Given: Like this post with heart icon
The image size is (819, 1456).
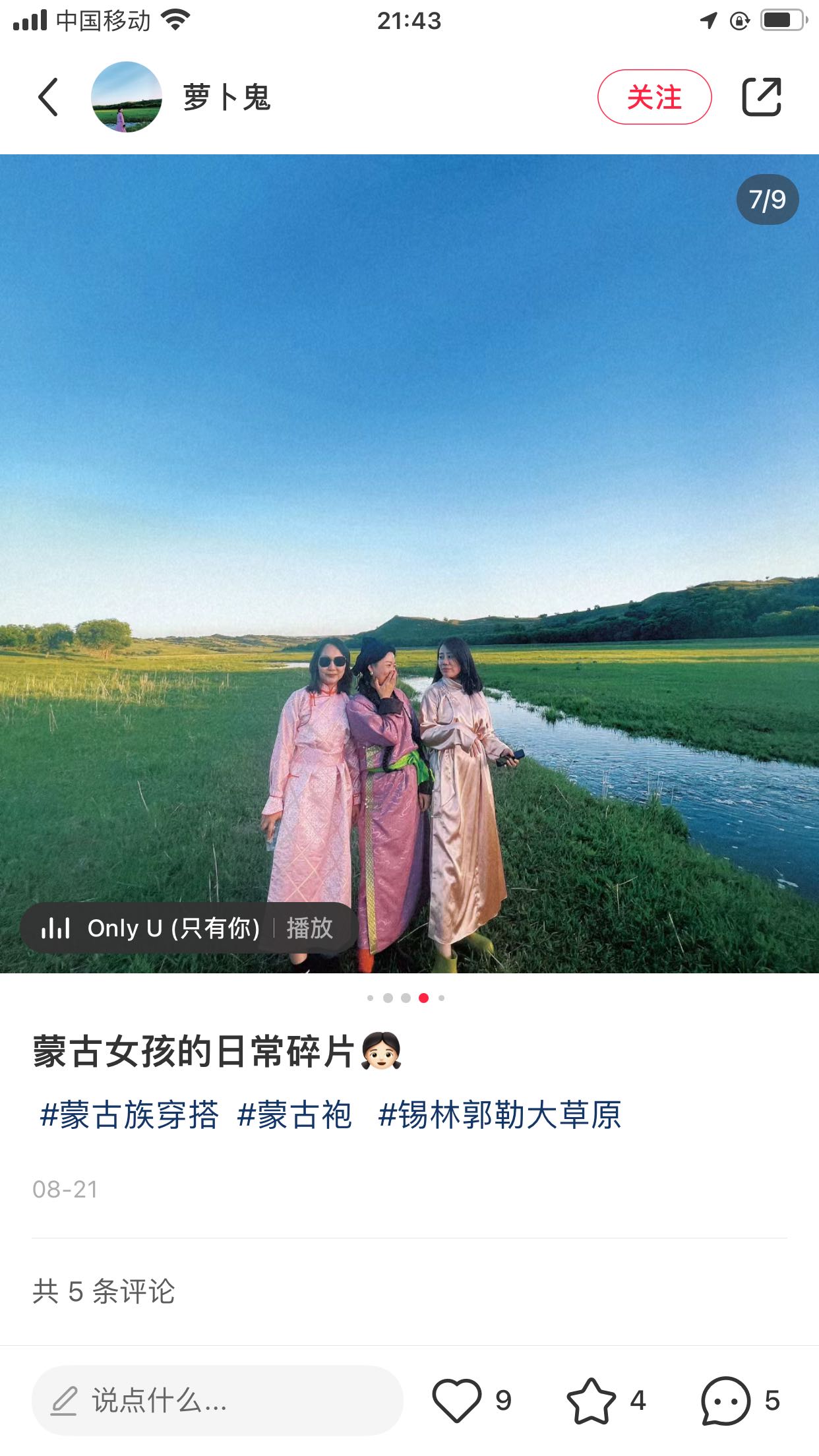Looking at the screenshot, I should (457, 1400).
